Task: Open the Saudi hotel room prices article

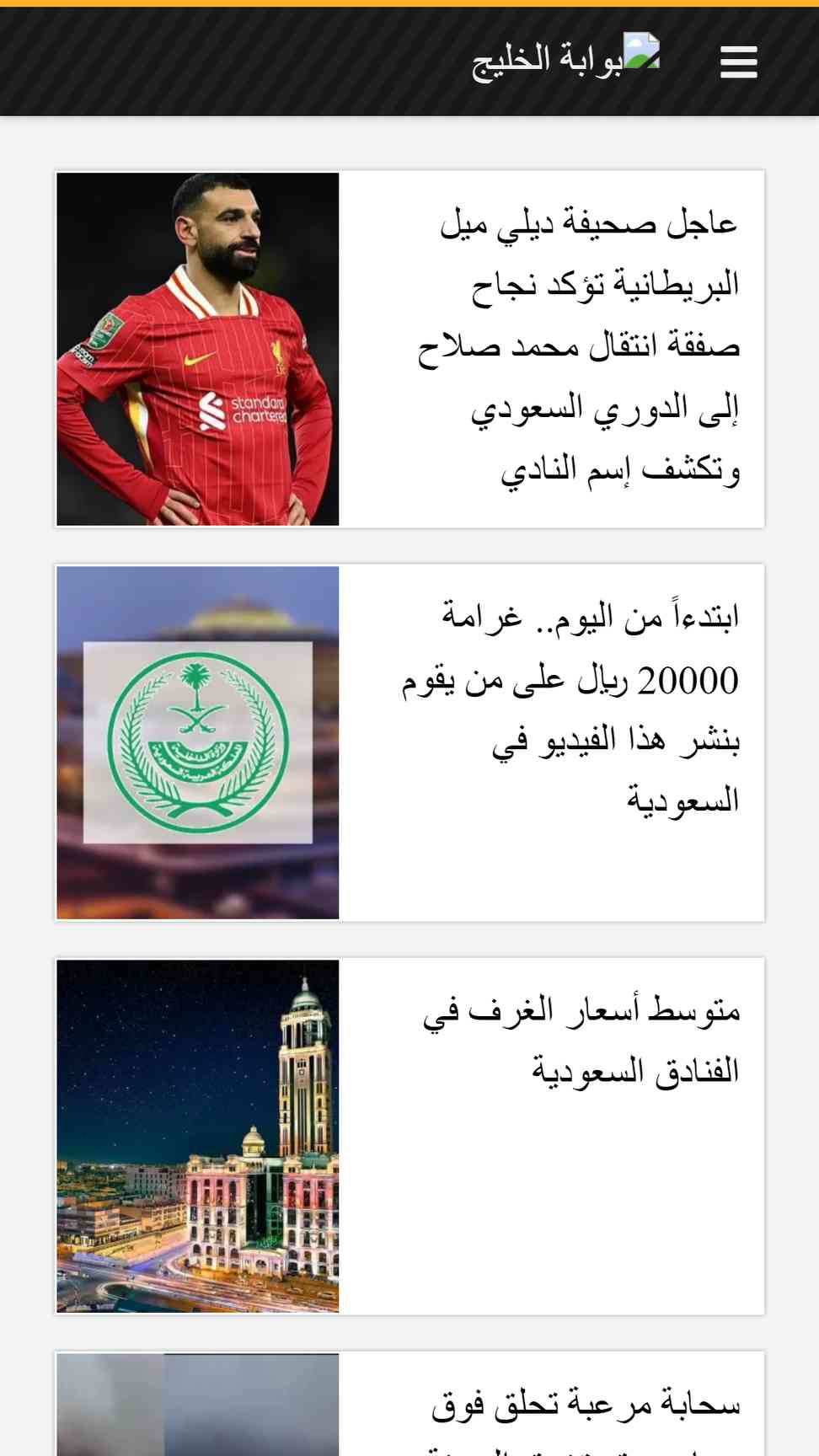Action: (x=581, y=1041)
